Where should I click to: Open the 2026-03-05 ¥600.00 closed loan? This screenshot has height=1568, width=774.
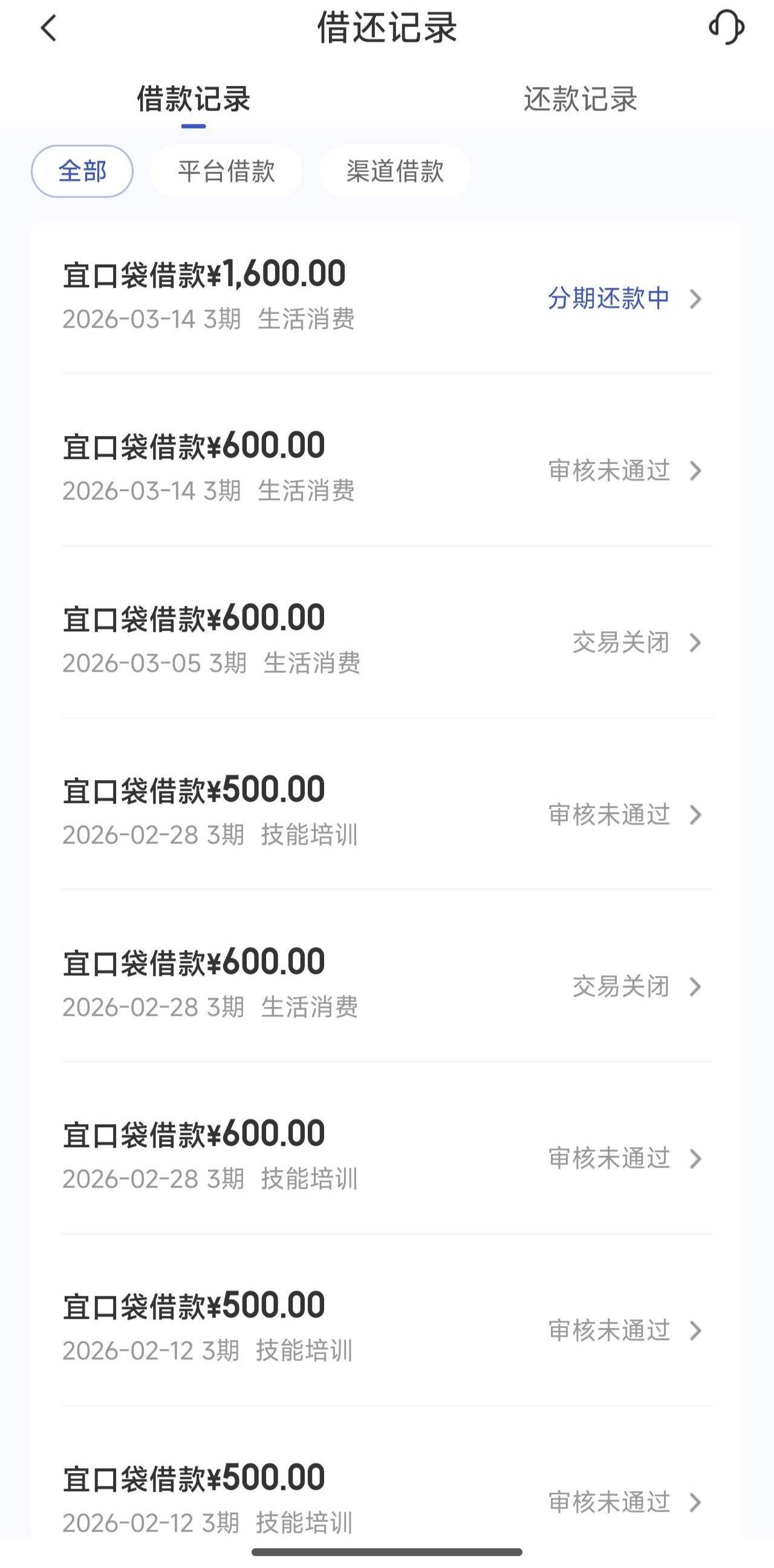[x=387, y=641]
